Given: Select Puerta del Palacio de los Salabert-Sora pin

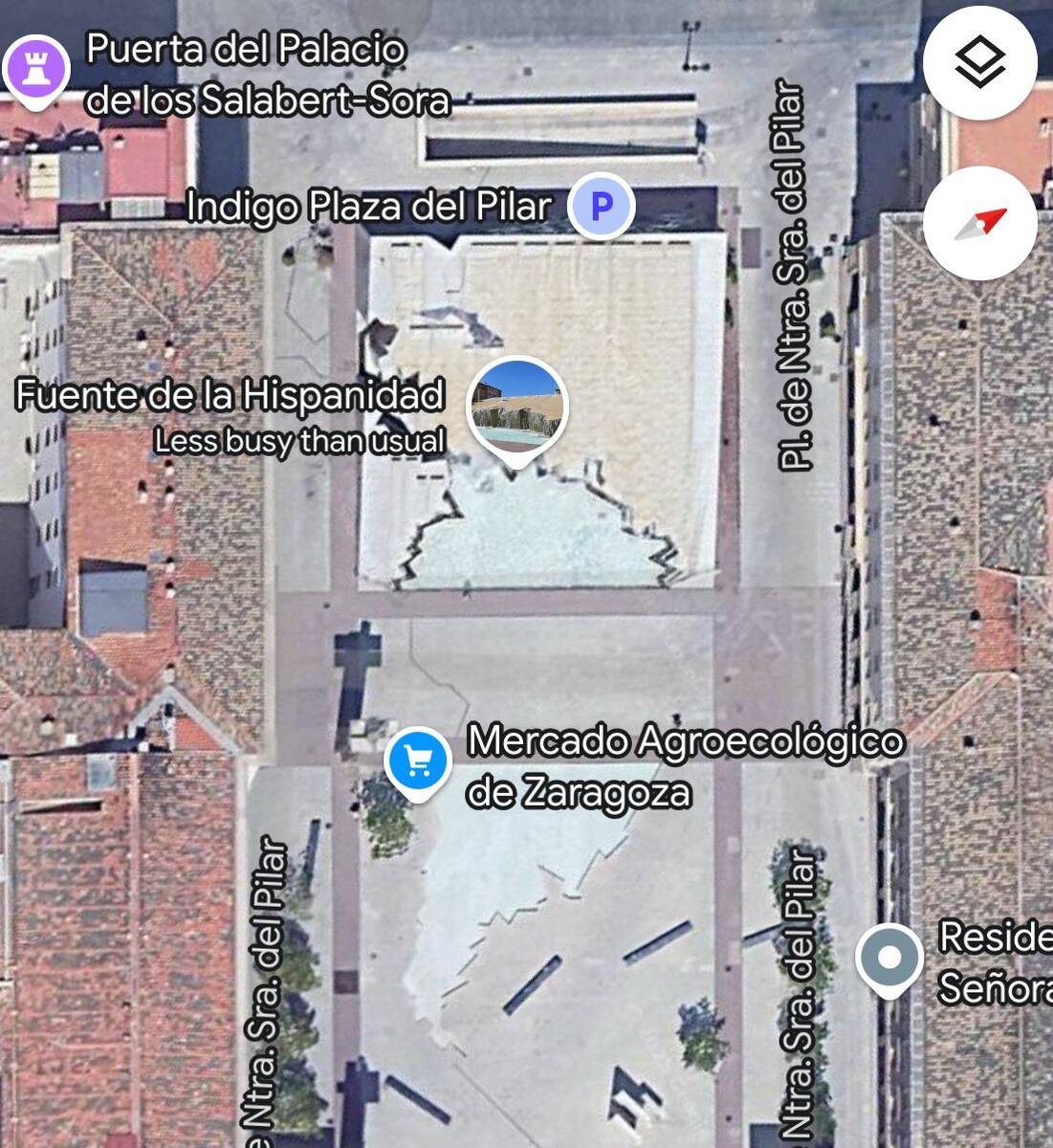Looking at the screenshot, I should coord(36,70).
